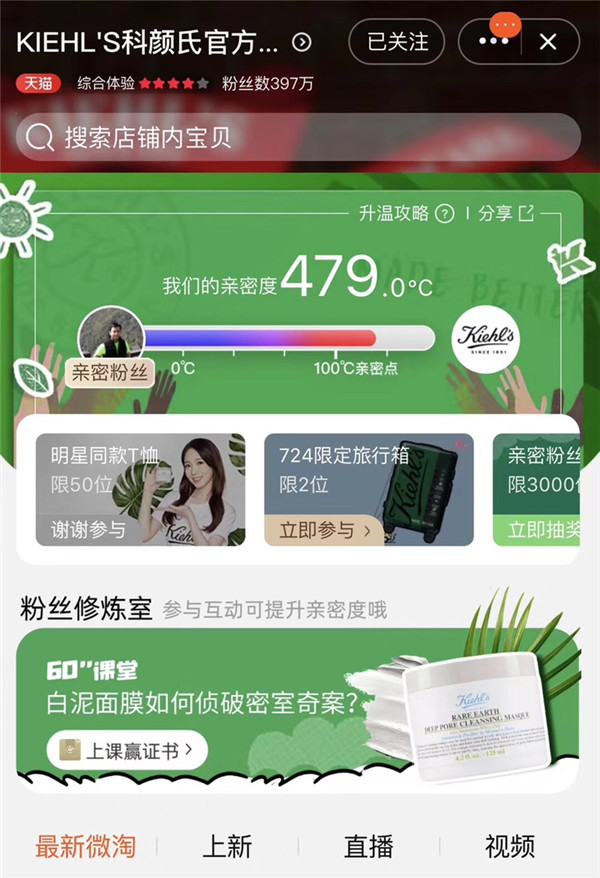Close the store mini program

pos(547,42)
